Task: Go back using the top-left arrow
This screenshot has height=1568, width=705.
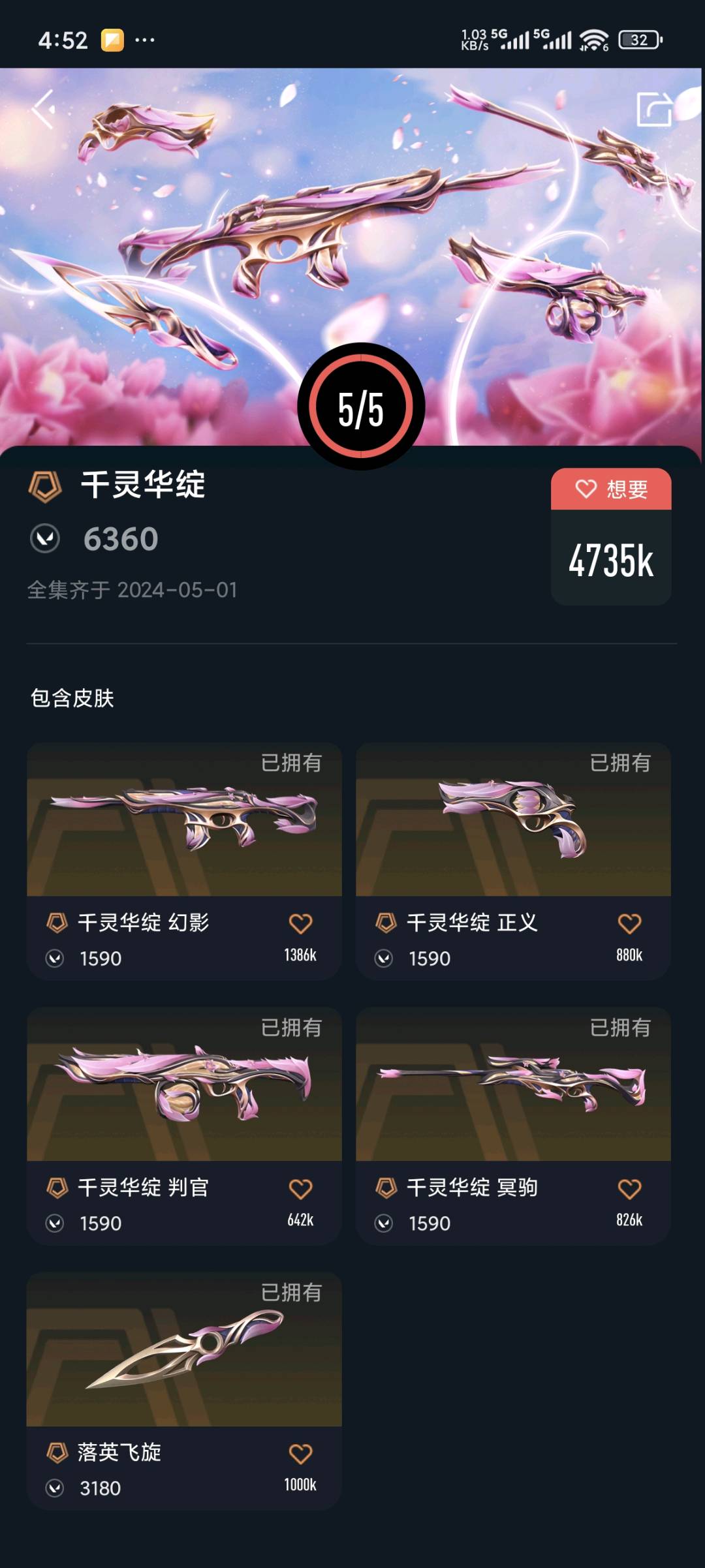Action: (43, 109)
